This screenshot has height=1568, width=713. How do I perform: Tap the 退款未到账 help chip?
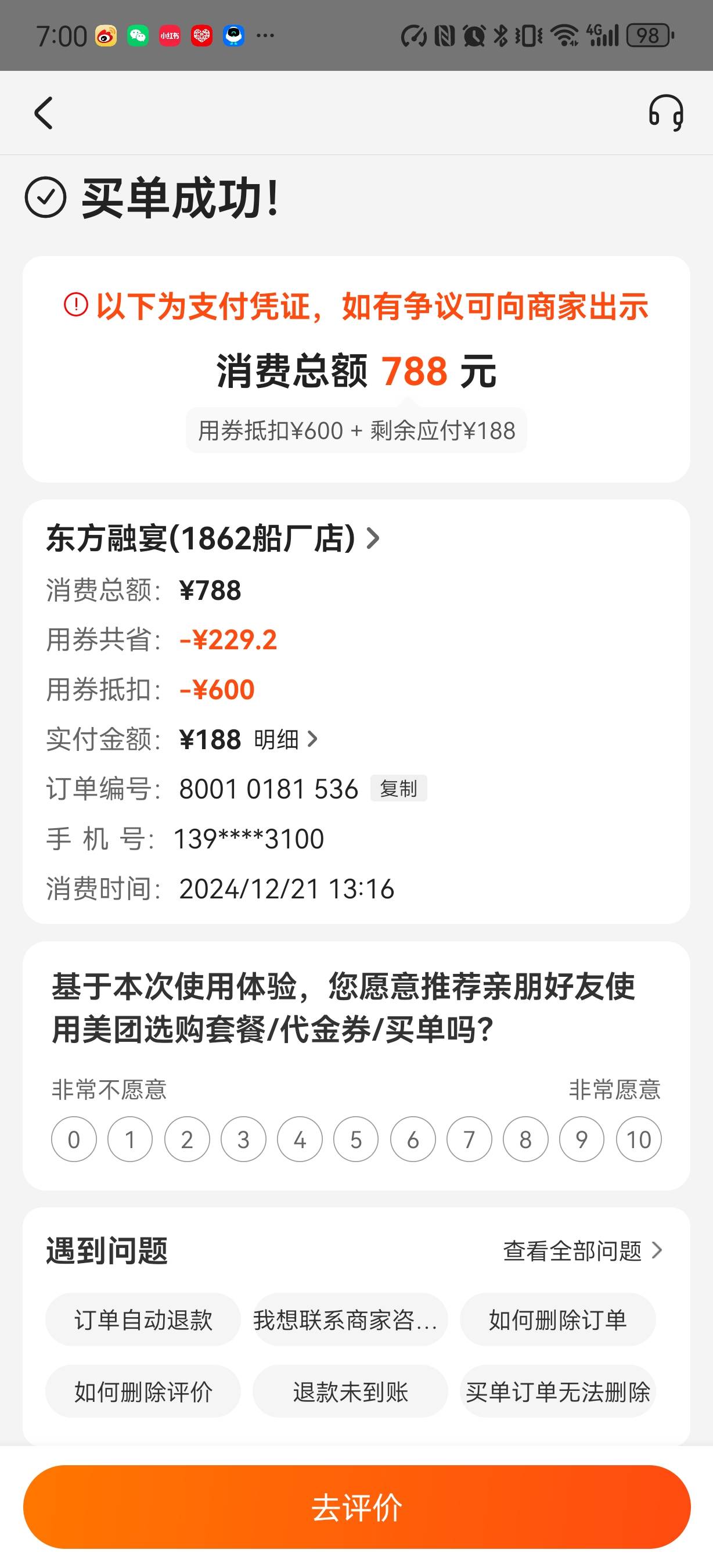coord(351,1391)
